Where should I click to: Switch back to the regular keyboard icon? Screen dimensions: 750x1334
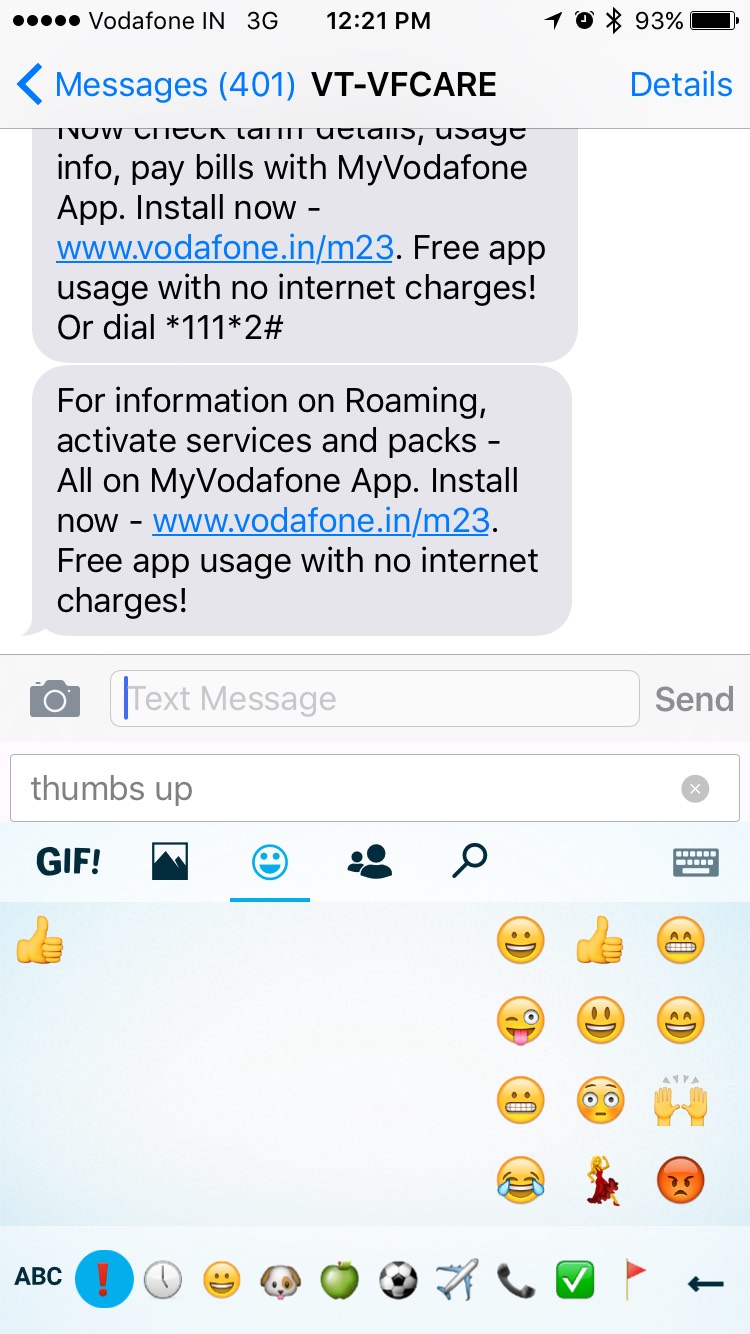pyautogui.click(x=696, y=862)
